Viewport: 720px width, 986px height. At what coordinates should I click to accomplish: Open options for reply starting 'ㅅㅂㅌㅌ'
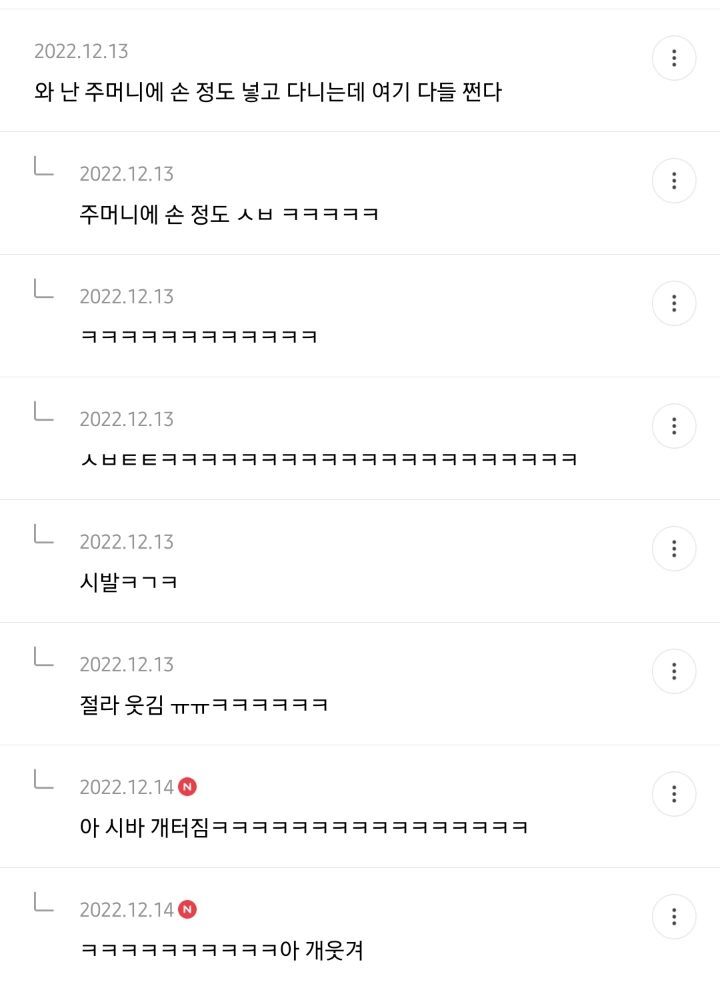coord(674,426)
